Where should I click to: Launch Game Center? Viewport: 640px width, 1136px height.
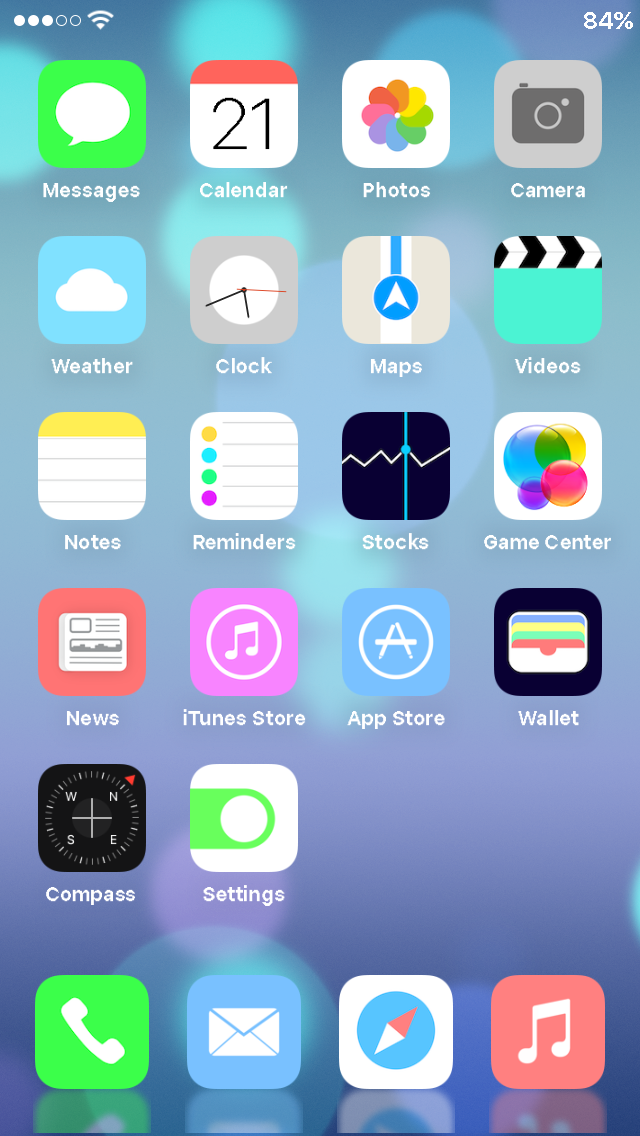[548, 466]
